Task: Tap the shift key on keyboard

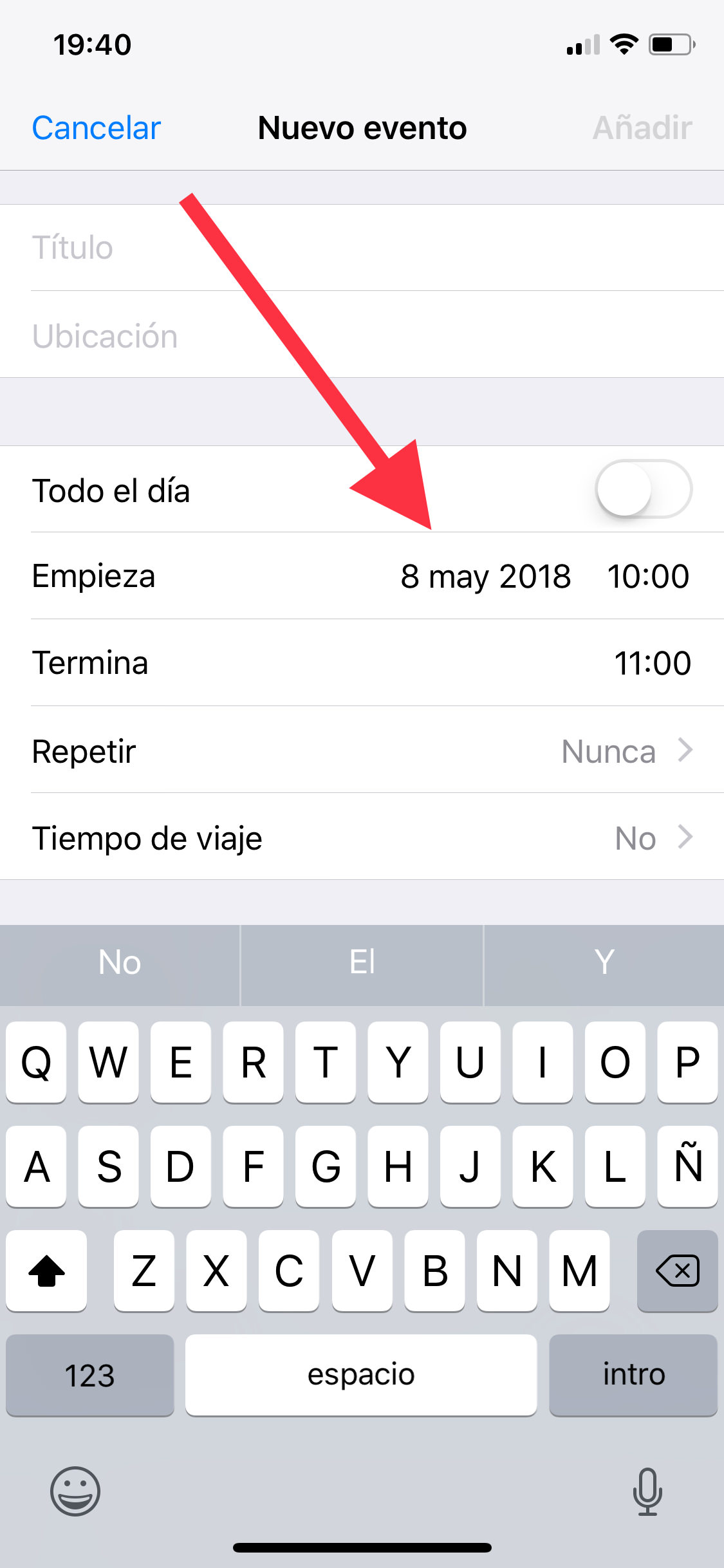Action: (46, 1271)
